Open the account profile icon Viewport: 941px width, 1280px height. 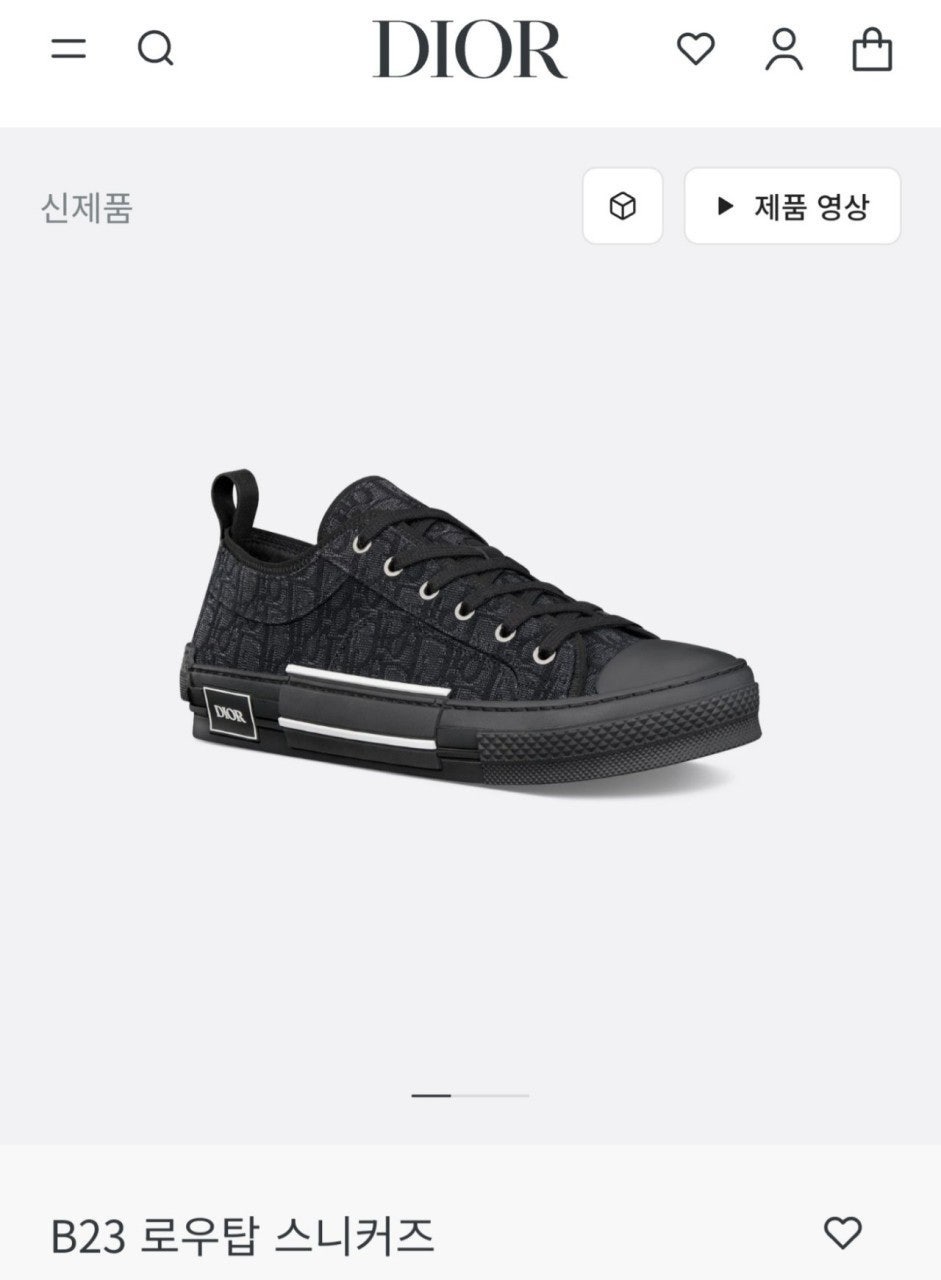click(784, 49)
